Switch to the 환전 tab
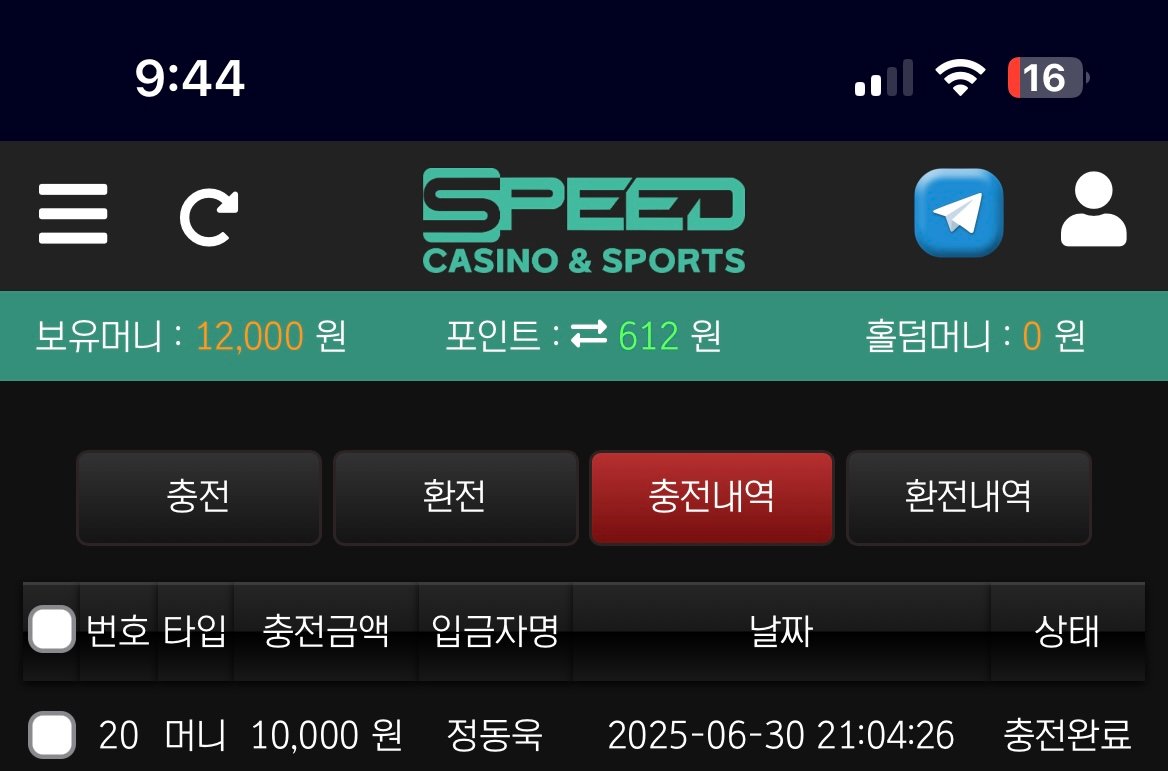1168x771 pixels. pyautogui.click(x=455, y=497)
